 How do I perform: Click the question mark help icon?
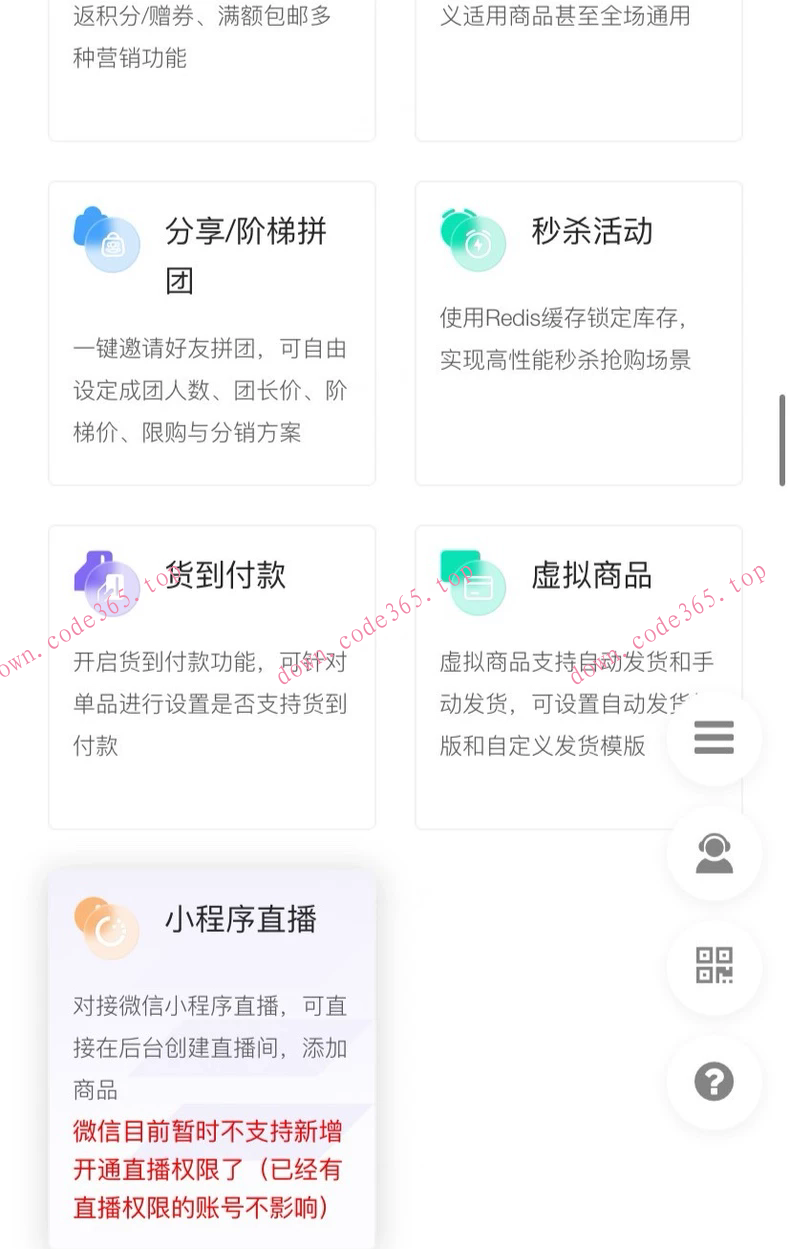click(714, 1081)
